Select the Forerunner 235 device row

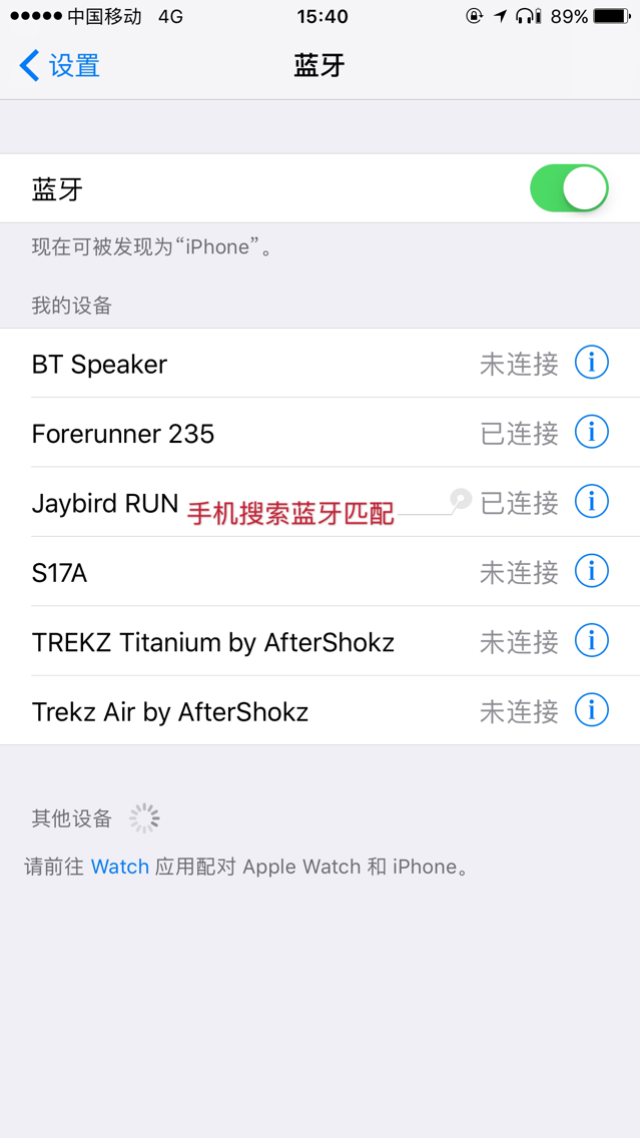[x=320, y=433]
